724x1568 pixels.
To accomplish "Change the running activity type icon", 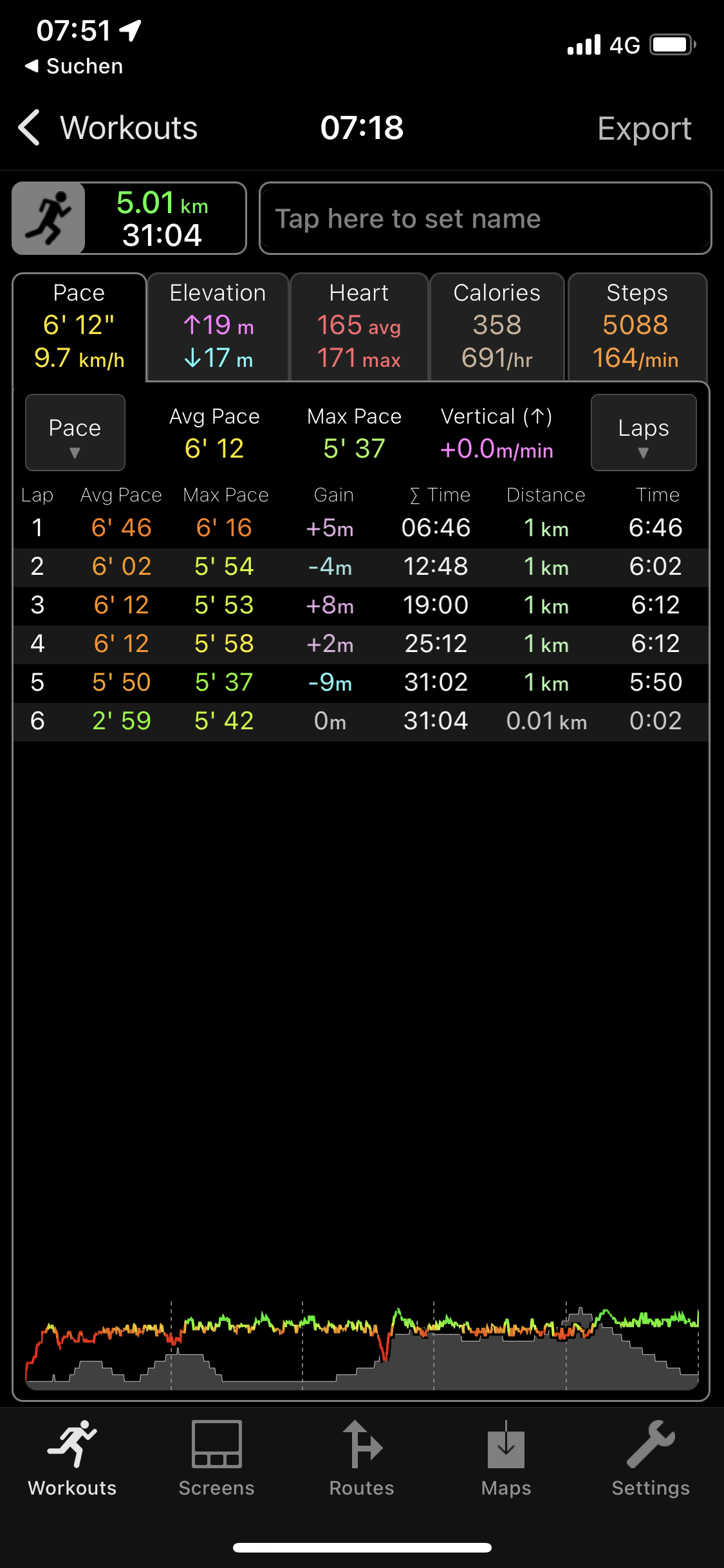I will pos(49,218).
